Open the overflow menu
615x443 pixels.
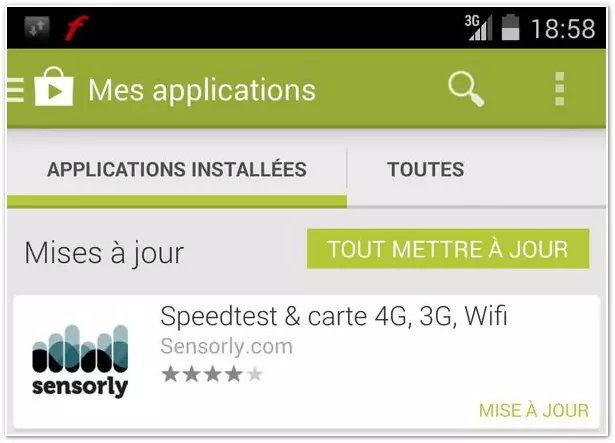click(x=559, y=89)
